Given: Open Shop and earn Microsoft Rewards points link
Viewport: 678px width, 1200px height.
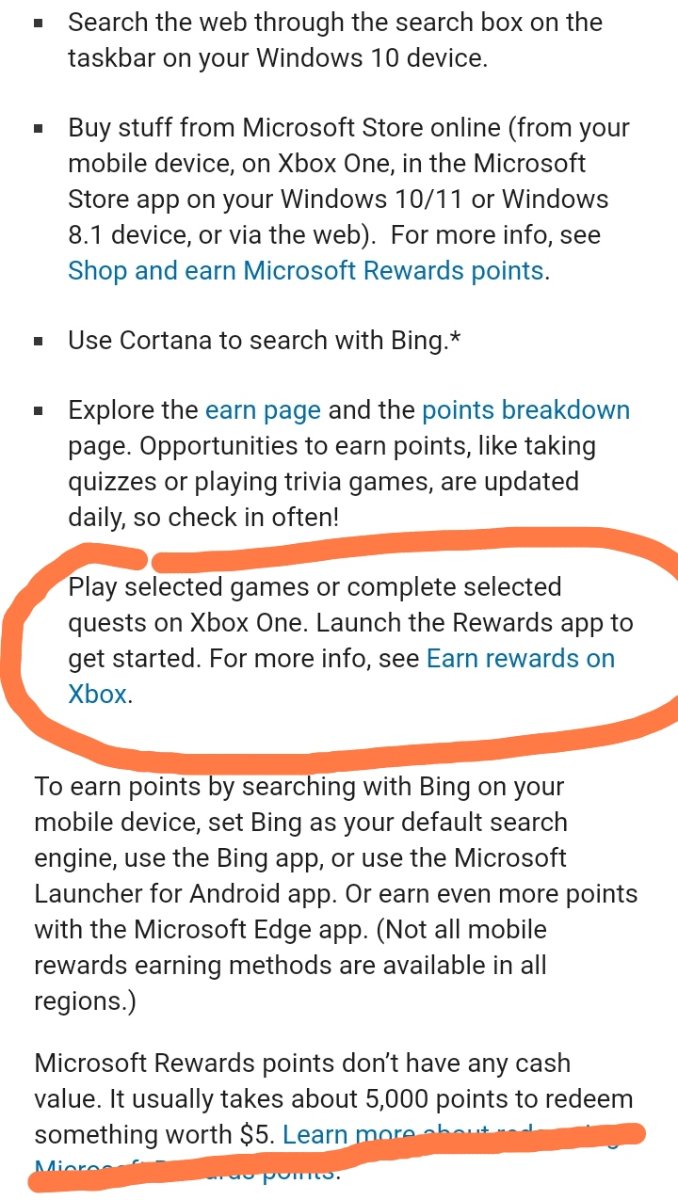Looking at the screenshot, I should point(305,270).
